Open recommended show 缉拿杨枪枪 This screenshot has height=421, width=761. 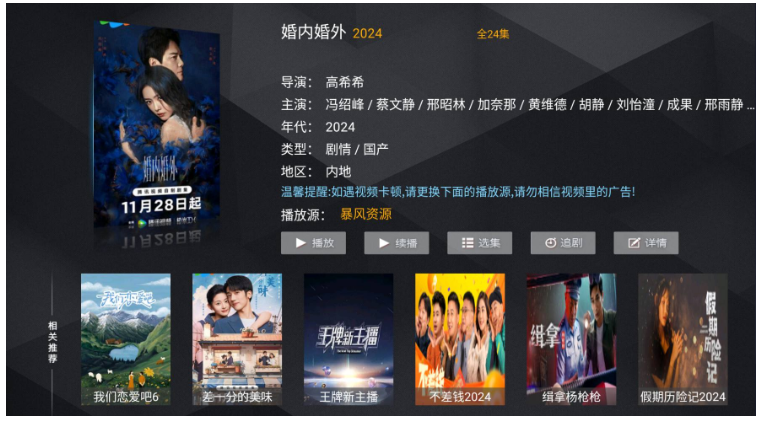click(571, 340)
